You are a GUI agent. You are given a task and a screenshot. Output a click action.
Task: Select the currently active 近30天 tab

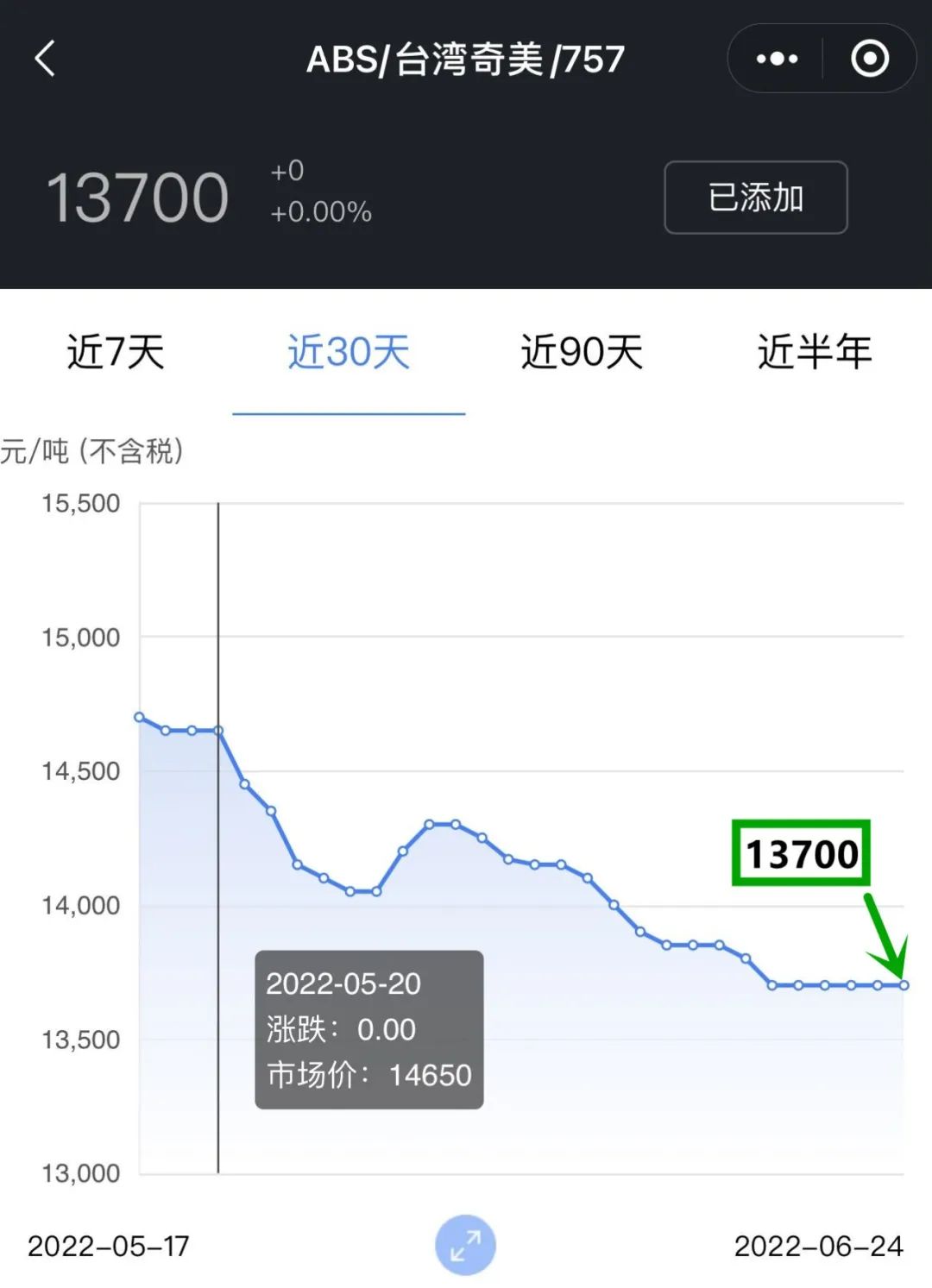pyautogui.click(x=349, y=350)
